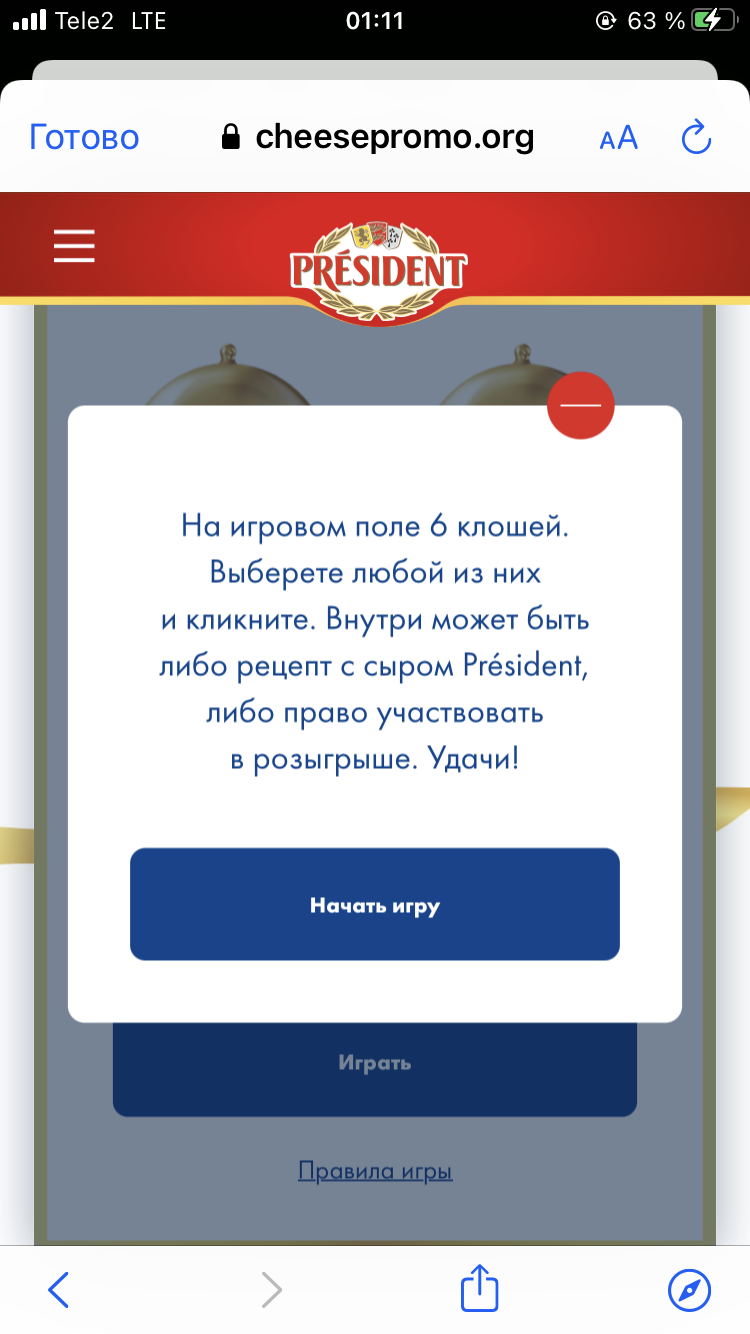Tap Готово to close the browser view
750x1334 pixels.
(84, 137)
